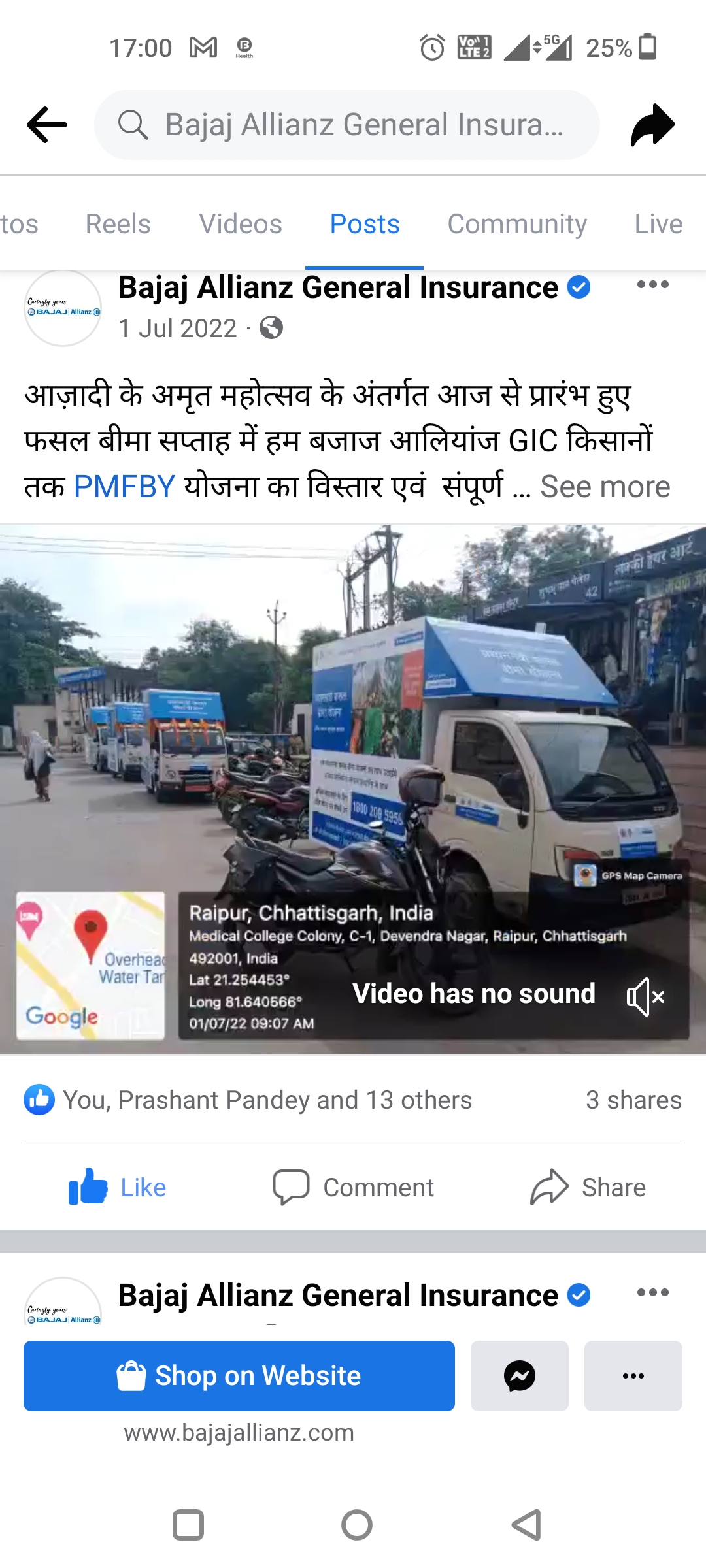Expand the post text with See more
This screenshot has height=1568, width=706.
point(605,487)
